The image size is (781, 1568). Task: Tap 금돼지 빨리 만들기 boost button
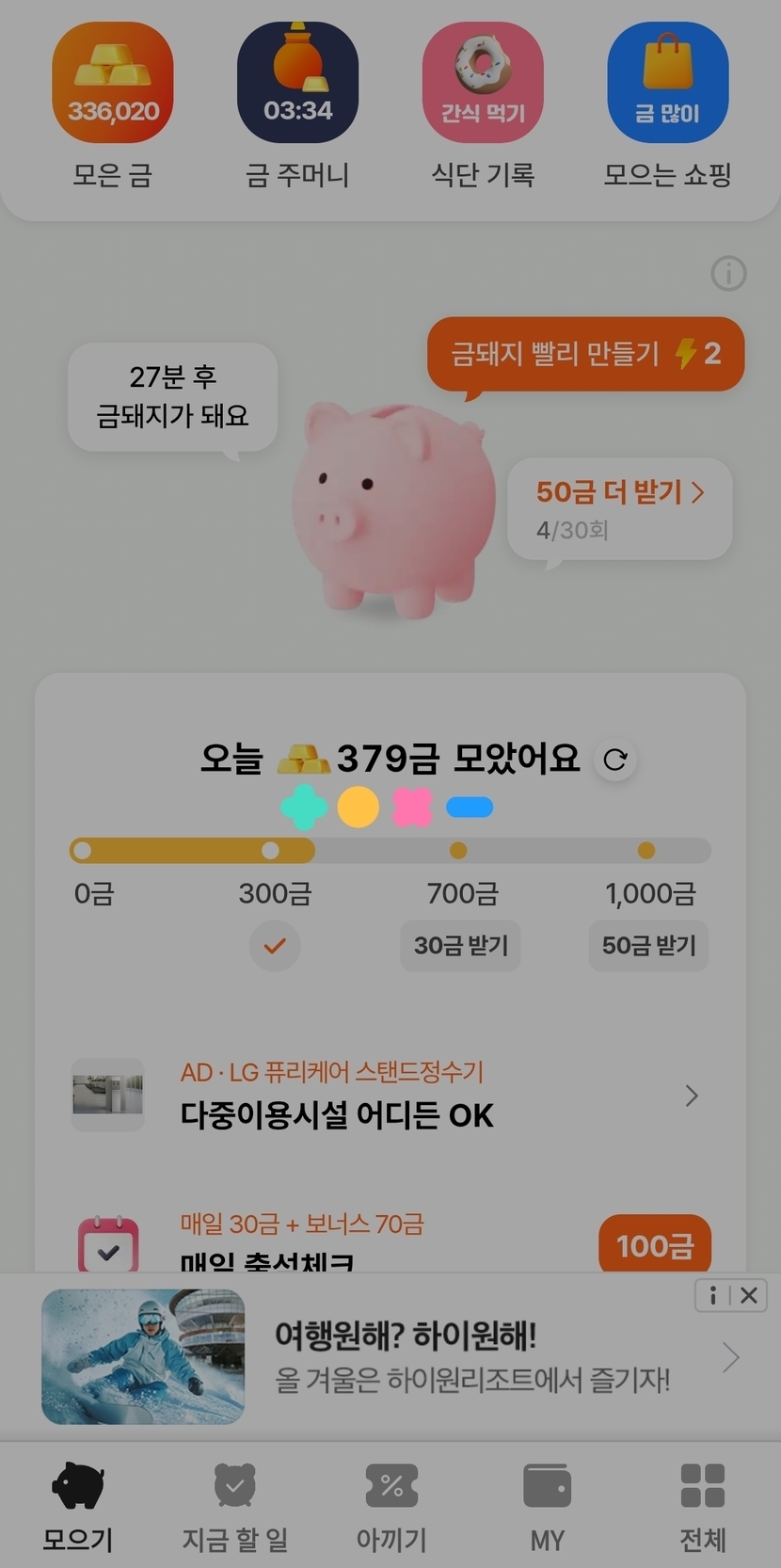585,354
